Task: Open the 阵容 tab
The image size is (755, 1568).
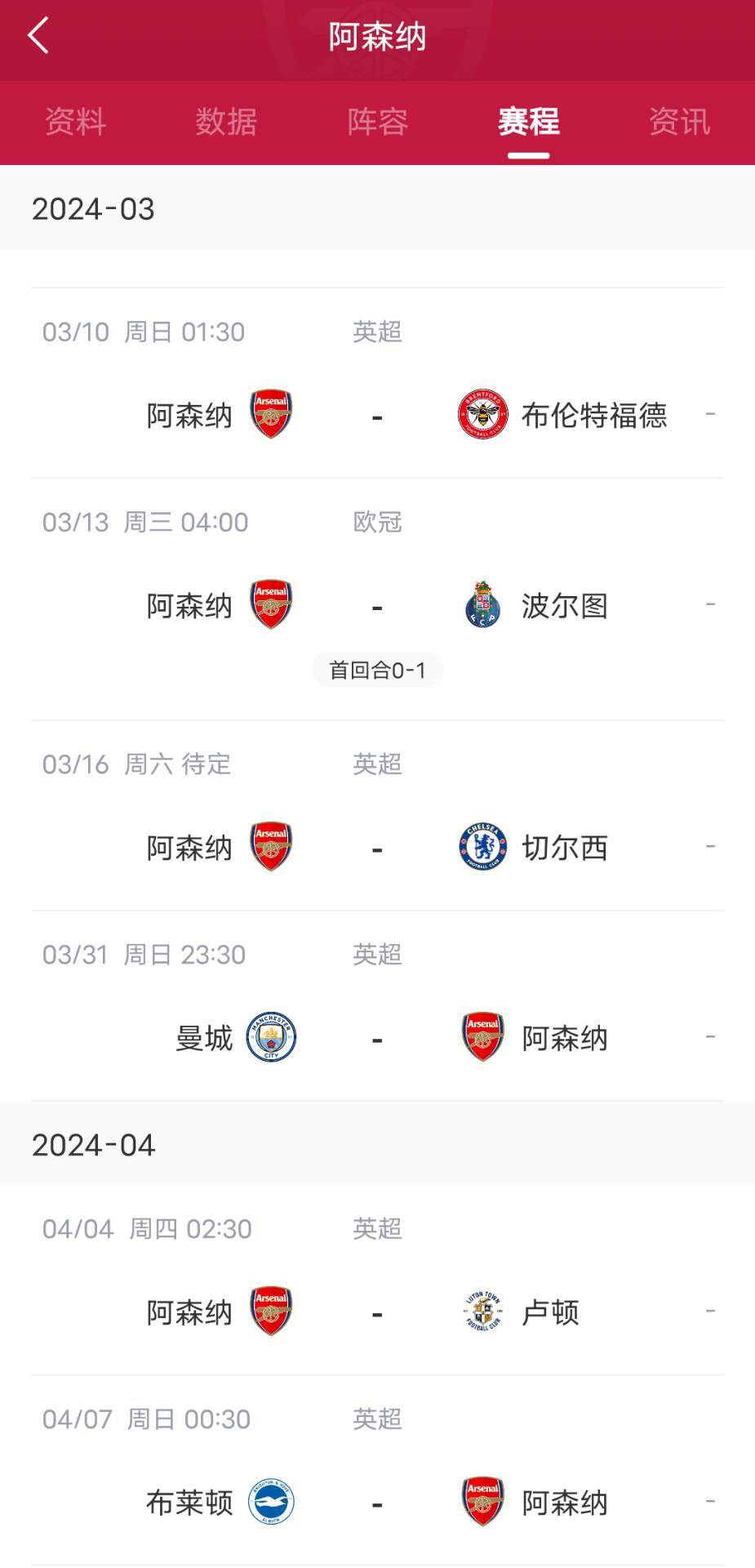Action: [x=377, y=122]
